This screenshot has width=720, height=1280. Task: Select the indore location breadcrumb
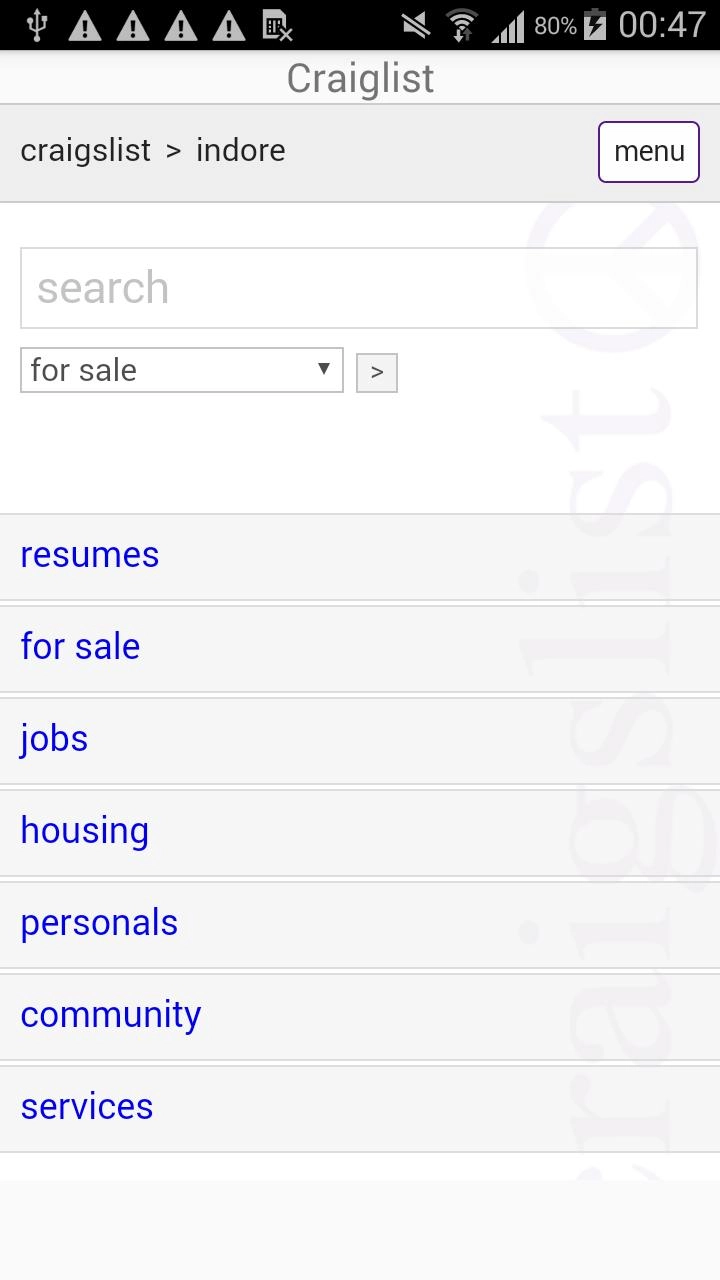pos(240,151)
